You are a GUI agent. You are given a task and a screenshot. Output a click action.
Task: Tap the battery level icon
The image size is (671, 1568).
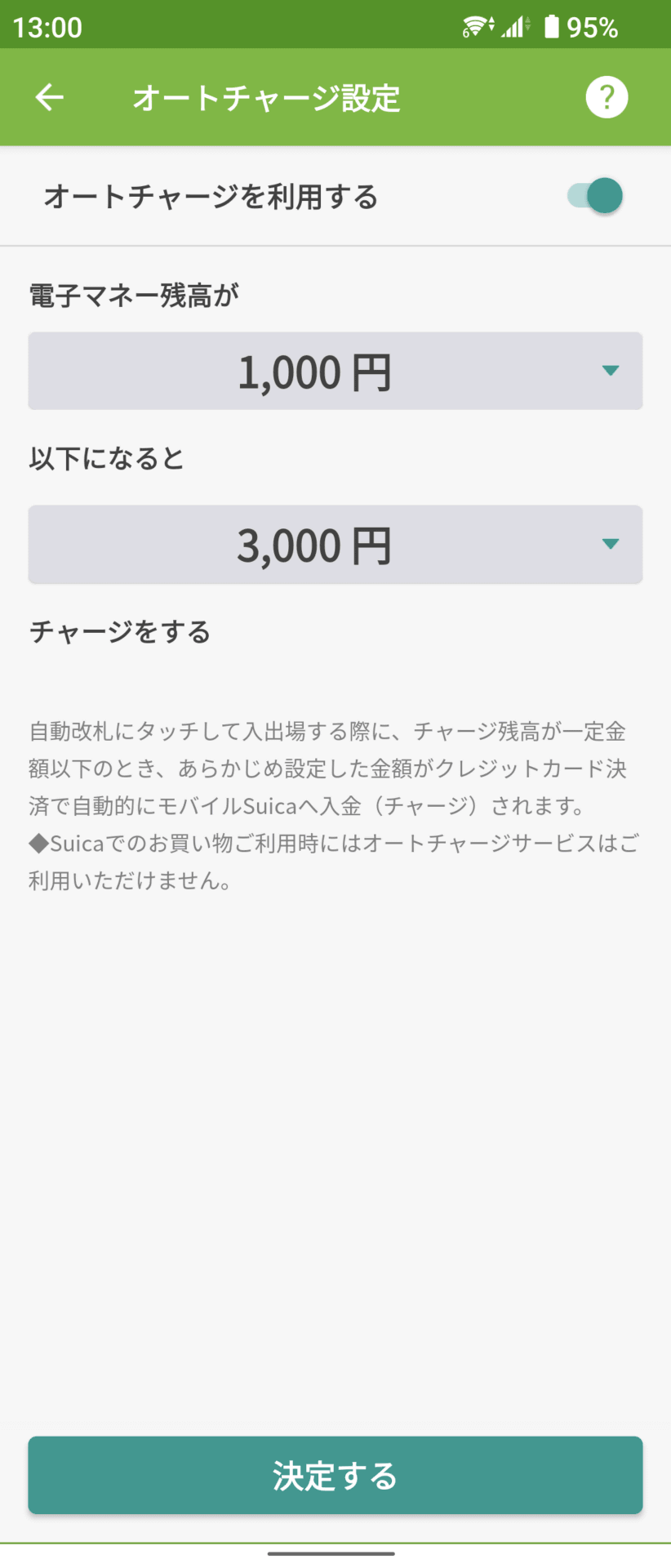(552, 26)
